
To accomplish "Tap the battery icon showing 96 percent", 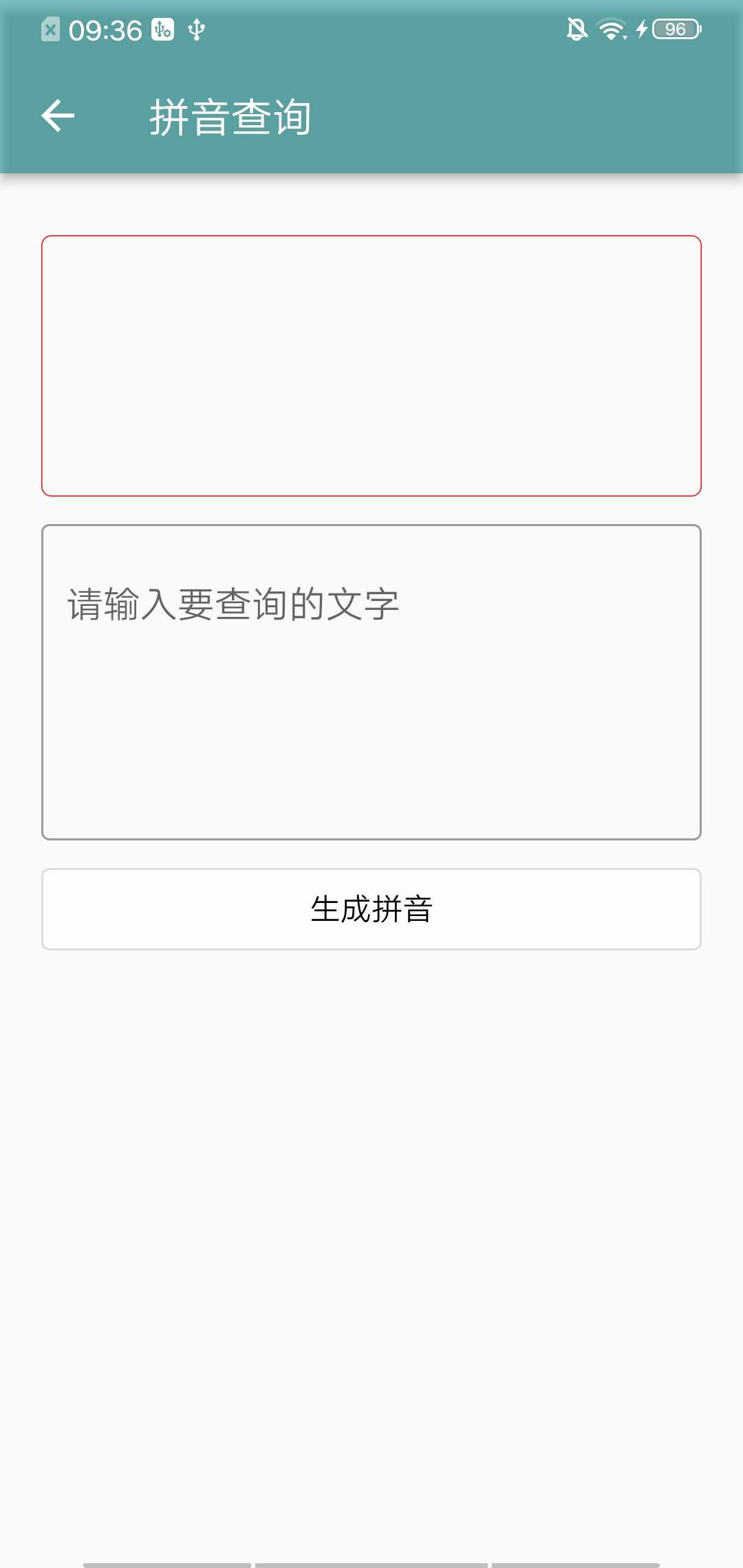I will pos(676,29).
